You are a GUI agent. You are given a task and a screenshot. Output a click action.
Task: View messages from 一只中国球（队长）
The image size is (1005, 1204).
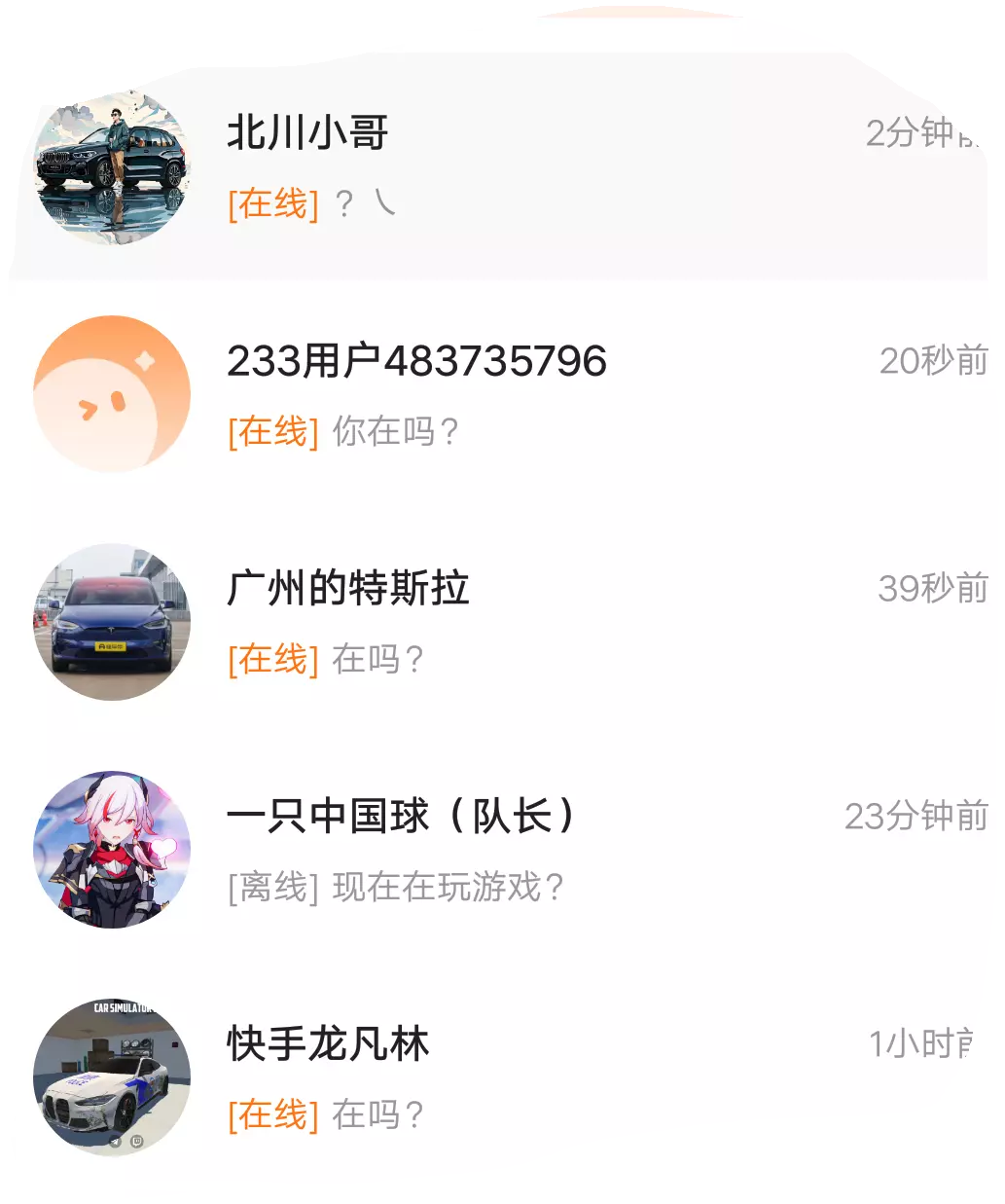506,851
